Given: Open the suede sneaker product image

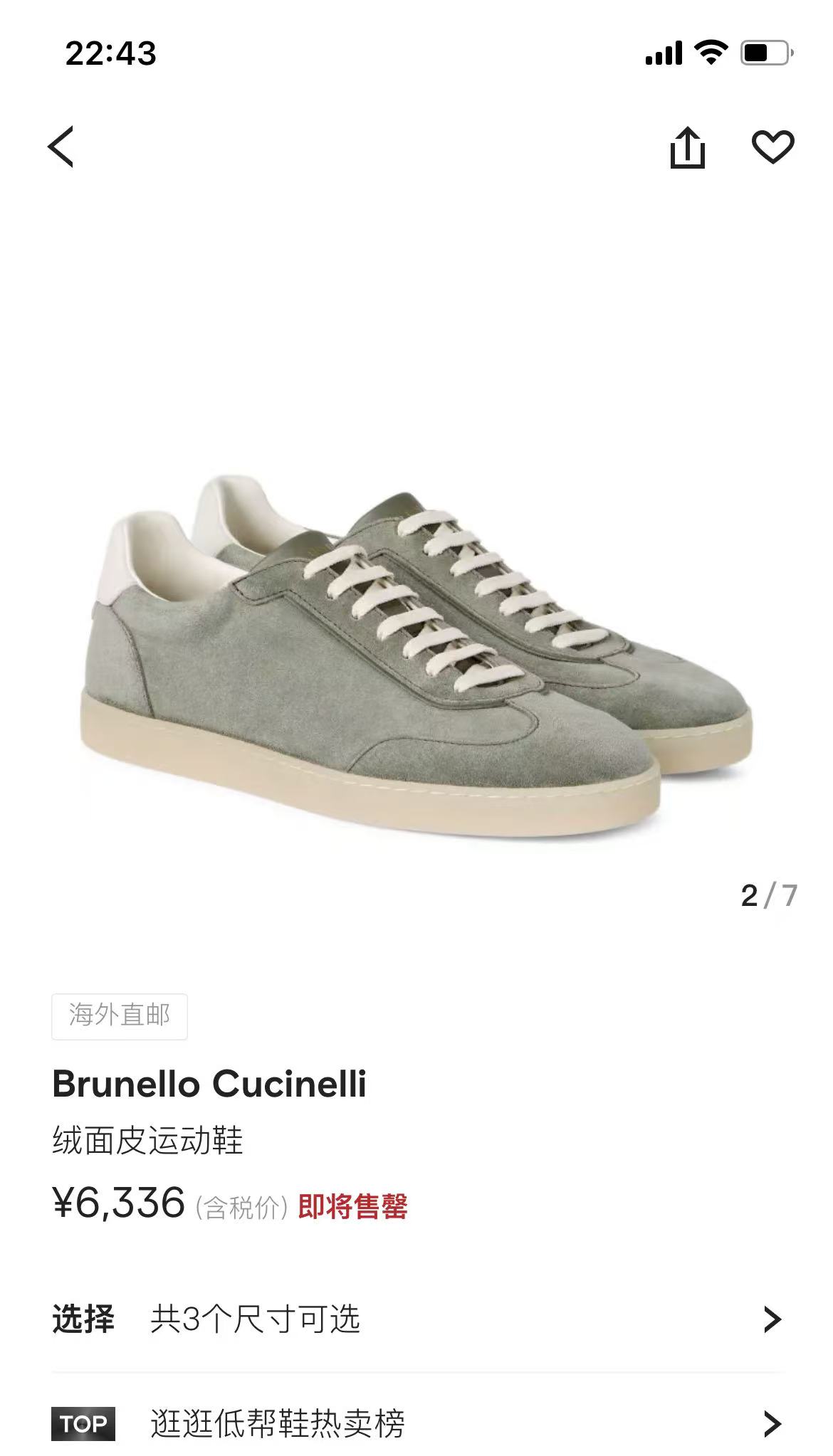Looking at the screenshot, I should [x=416, y=655].
